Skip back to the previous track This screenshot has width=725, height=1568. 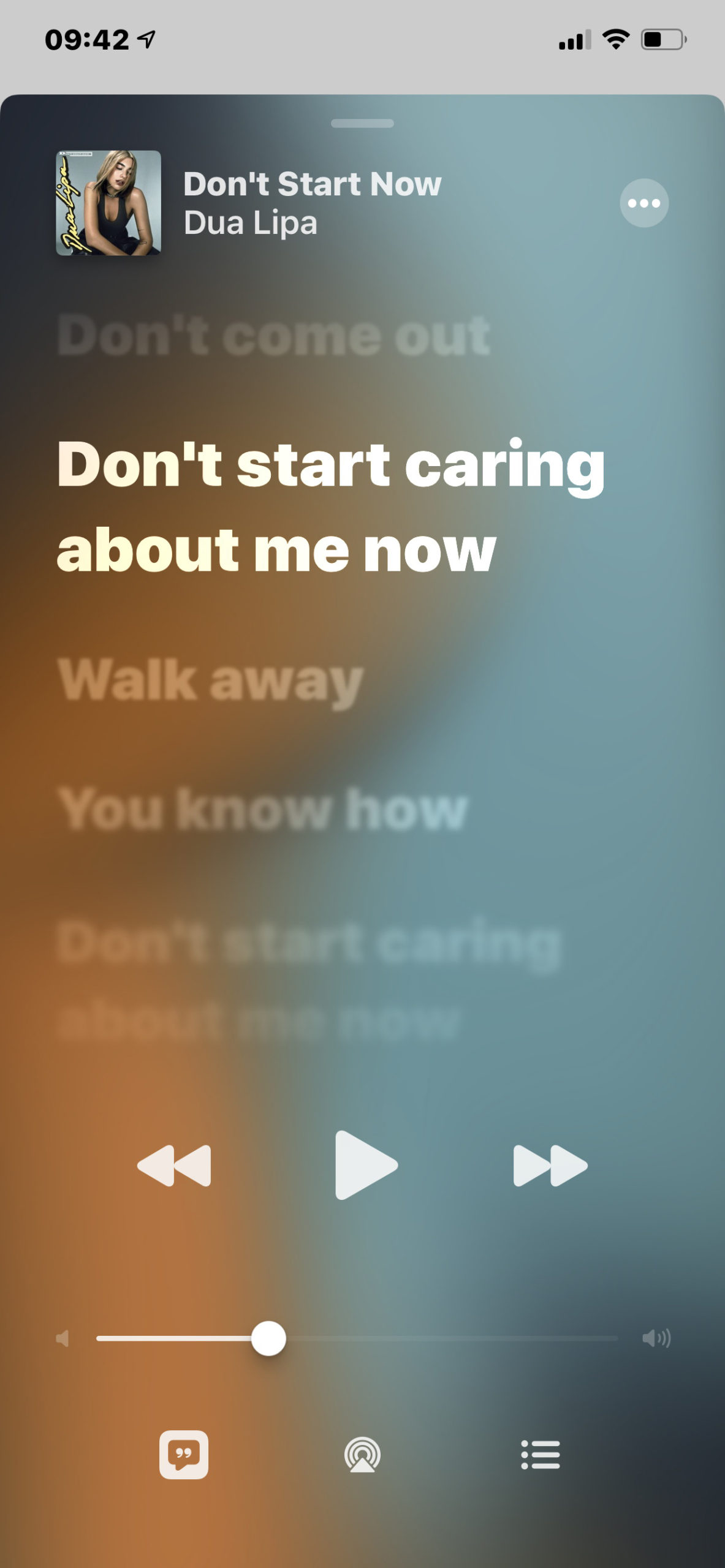coord(175,1165)
